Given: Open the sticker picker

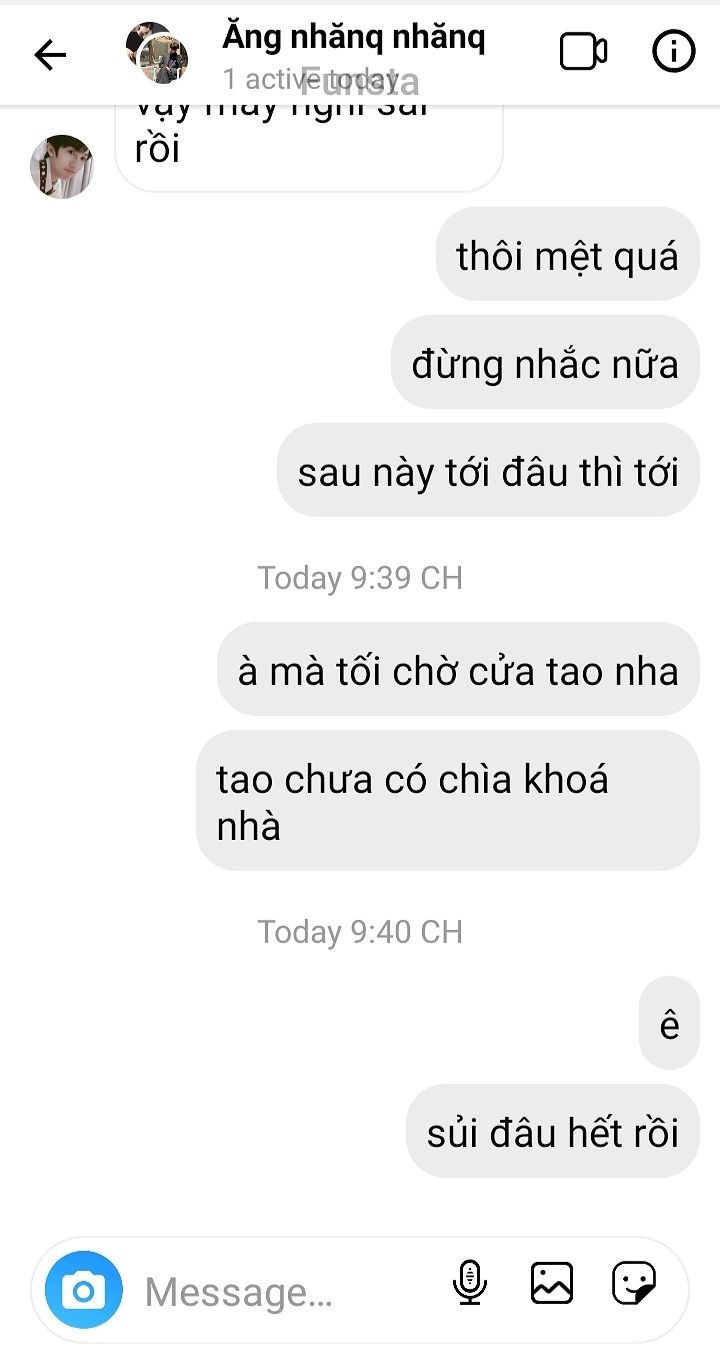Looking at the screenshot, I should coord(634,1282).
